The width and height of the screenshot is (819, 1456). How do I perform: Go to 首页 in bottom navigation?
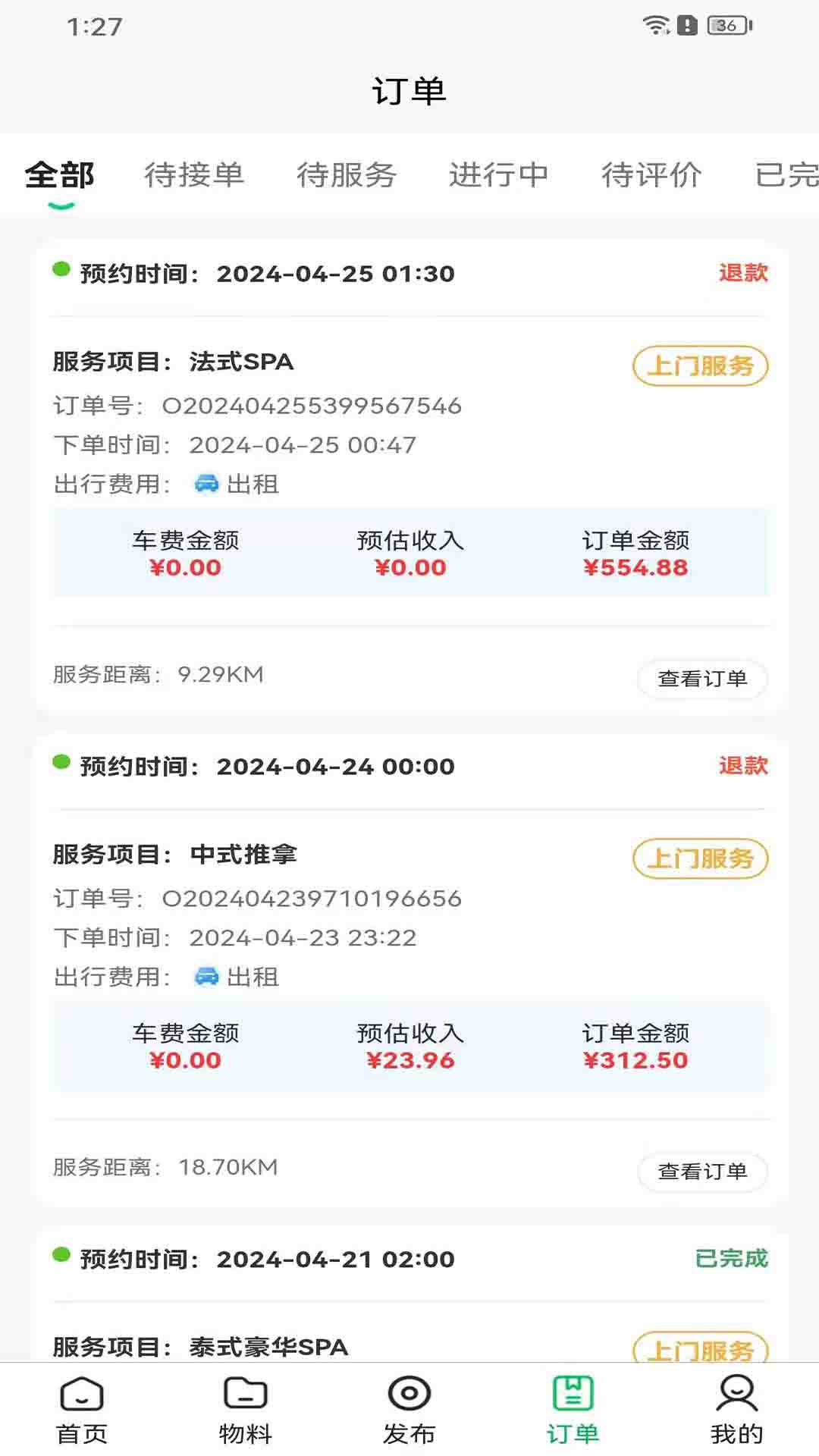(x=82, y=1410)
